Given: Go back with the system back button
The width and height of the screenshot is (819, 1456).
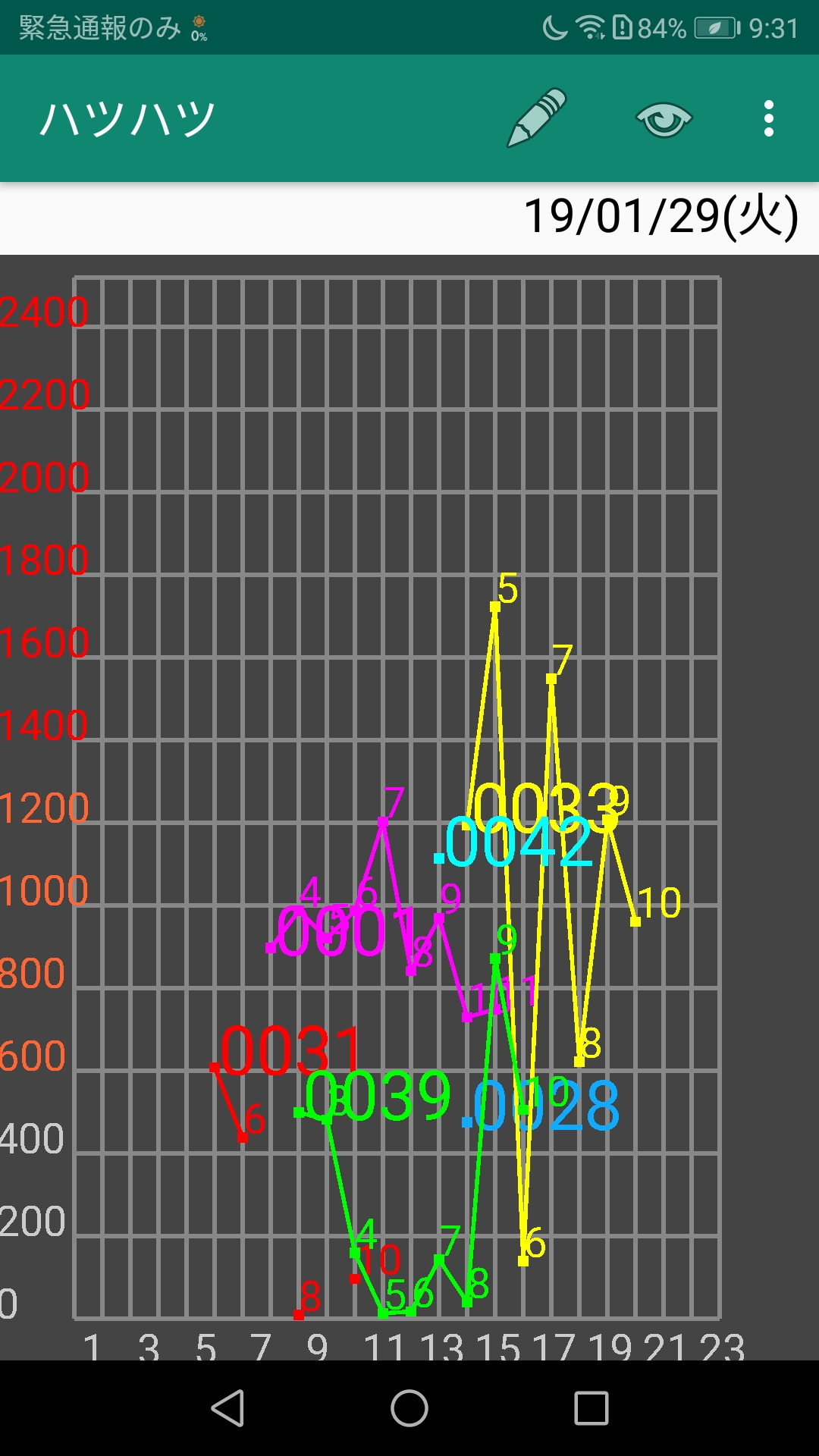Looking at the screenshot, I should click(227, 1408).
